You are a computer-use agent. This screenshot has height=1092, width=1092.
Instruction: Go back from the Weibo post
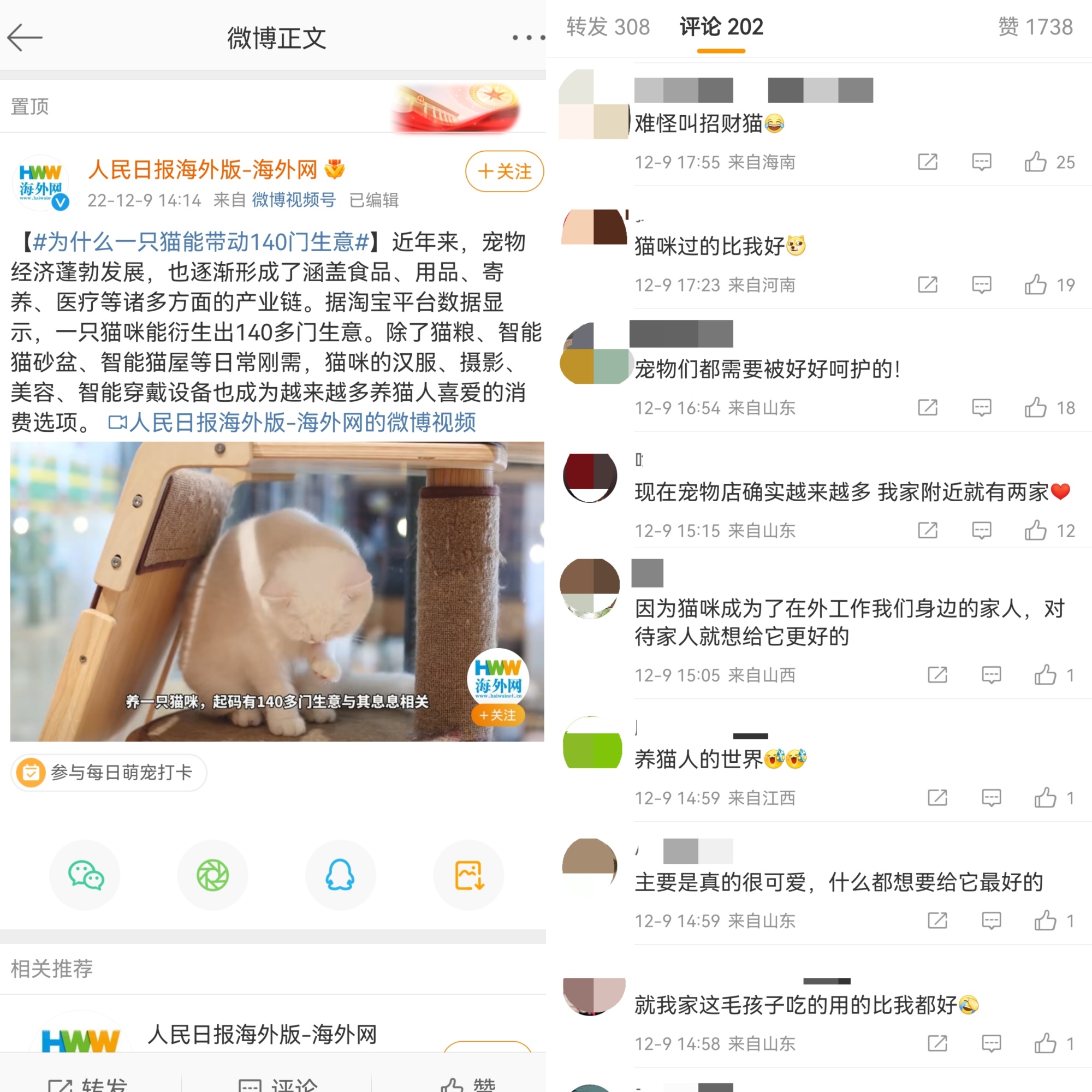[25, 38]
